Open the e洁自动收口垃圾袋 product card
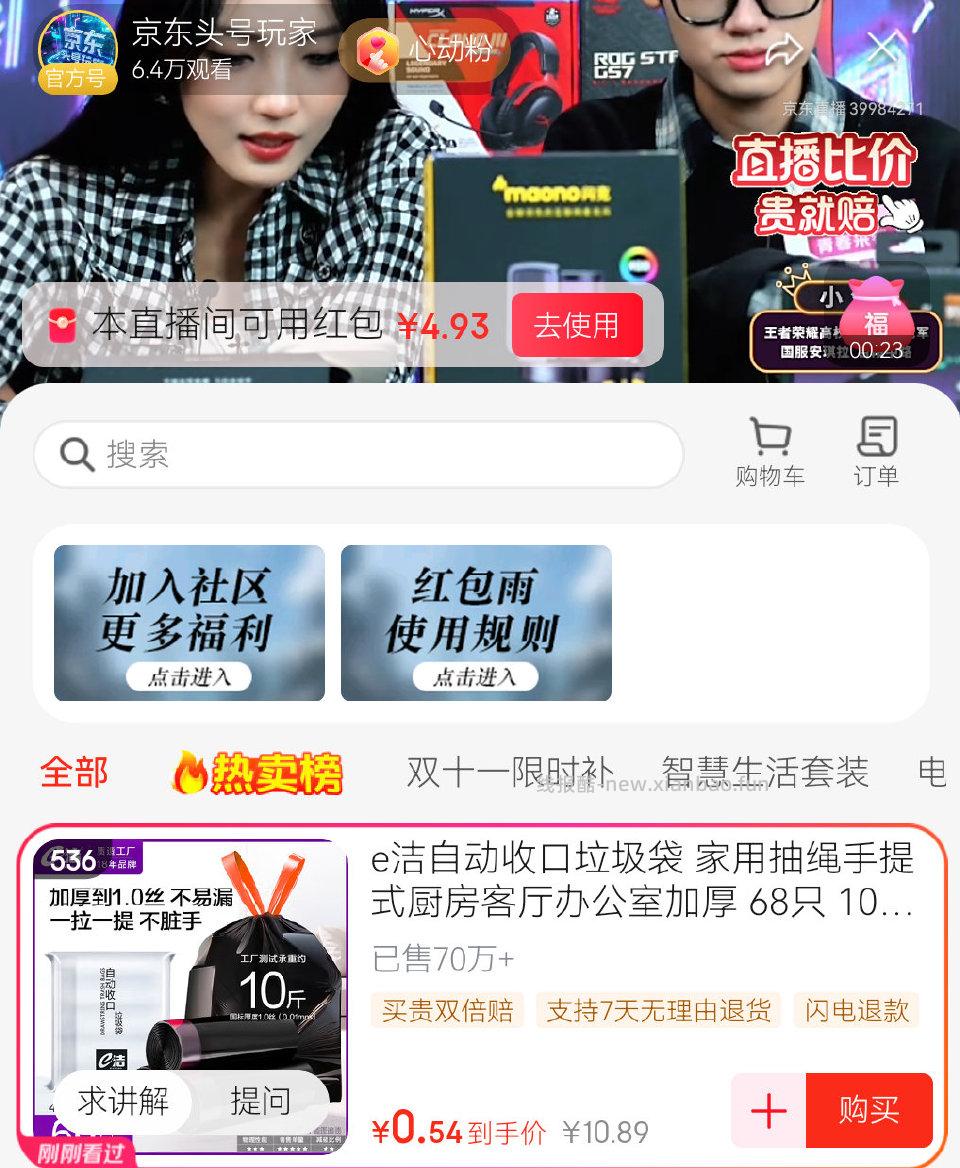 pyautogui.click(x=640, y=881)
